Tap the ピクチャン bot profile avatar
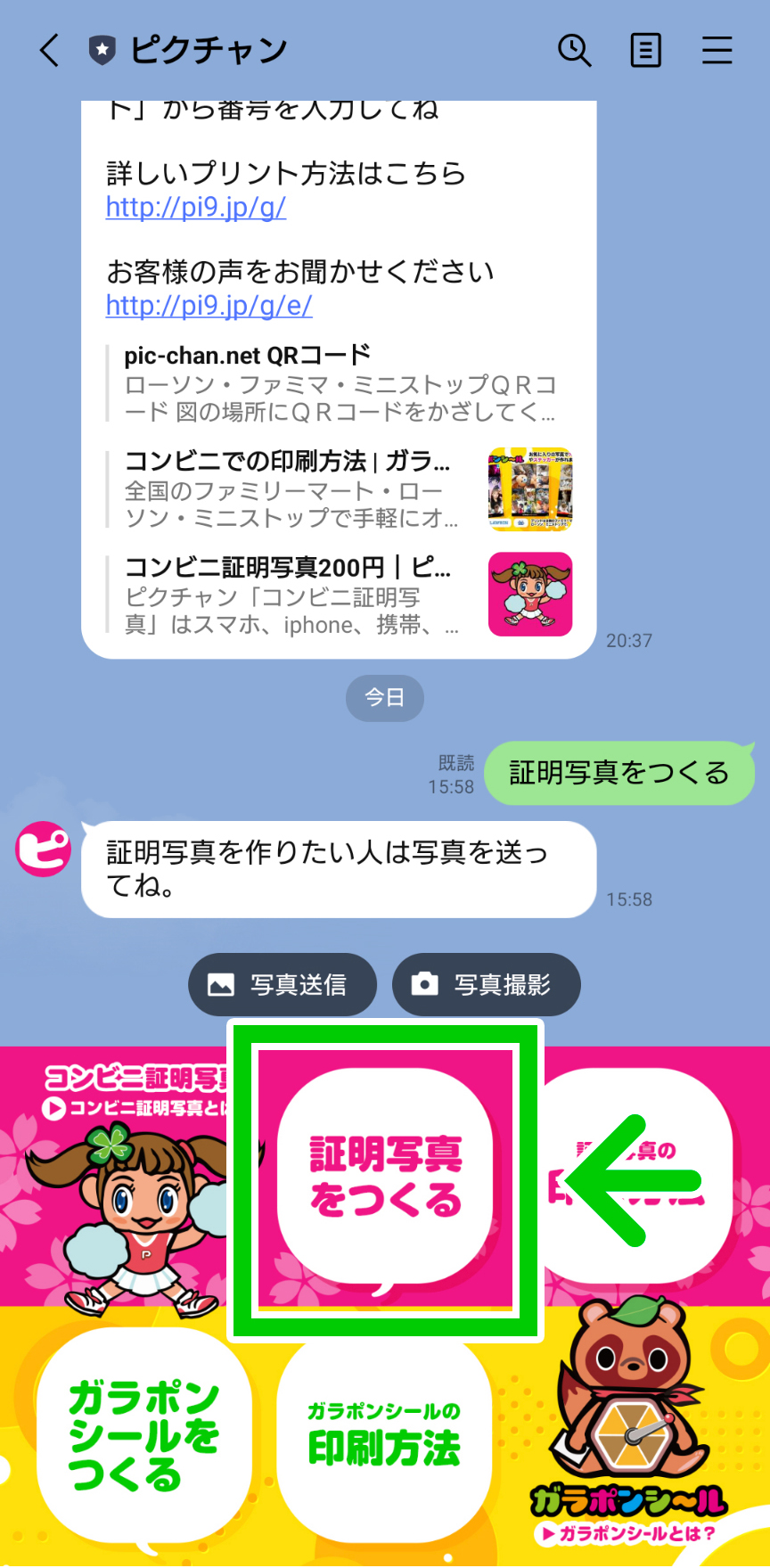 (42, 849)
